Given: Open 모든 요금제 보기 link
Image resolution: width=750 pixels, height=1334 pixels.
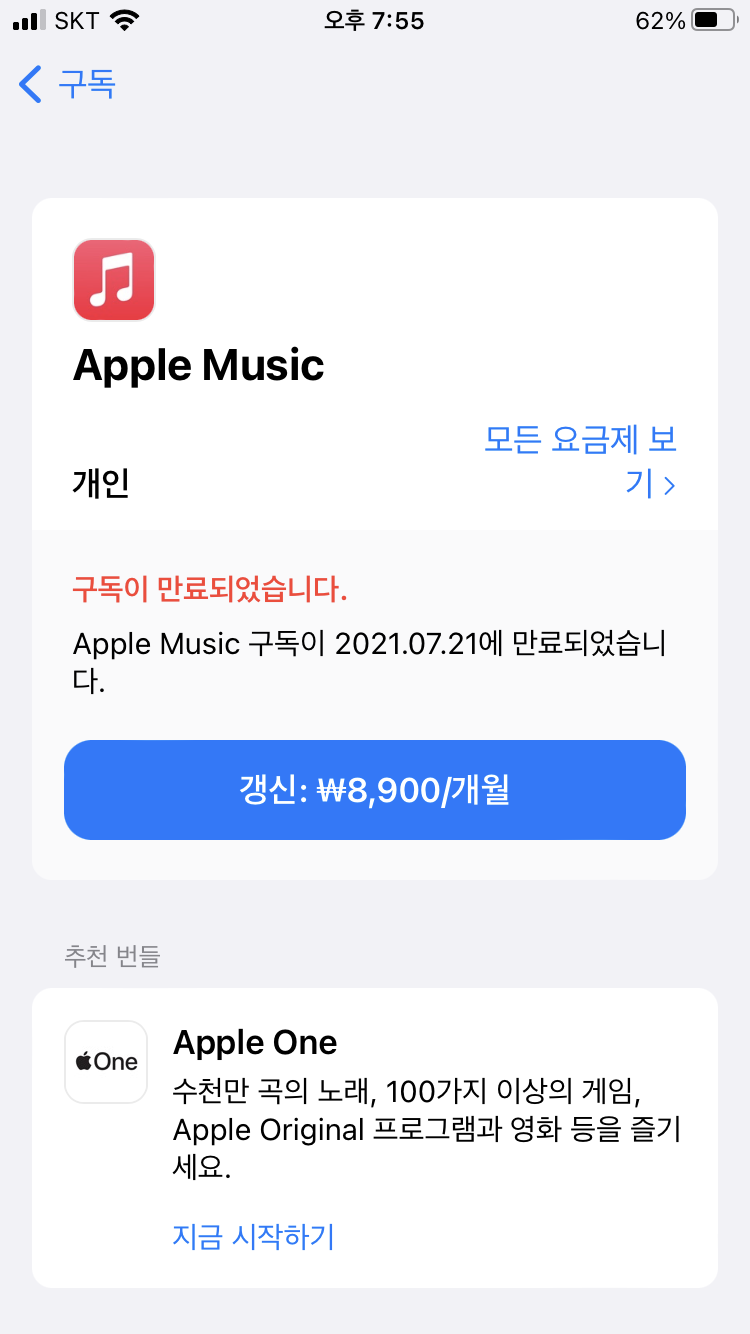Looking at the screenshot, I should [x=581, y=461].
